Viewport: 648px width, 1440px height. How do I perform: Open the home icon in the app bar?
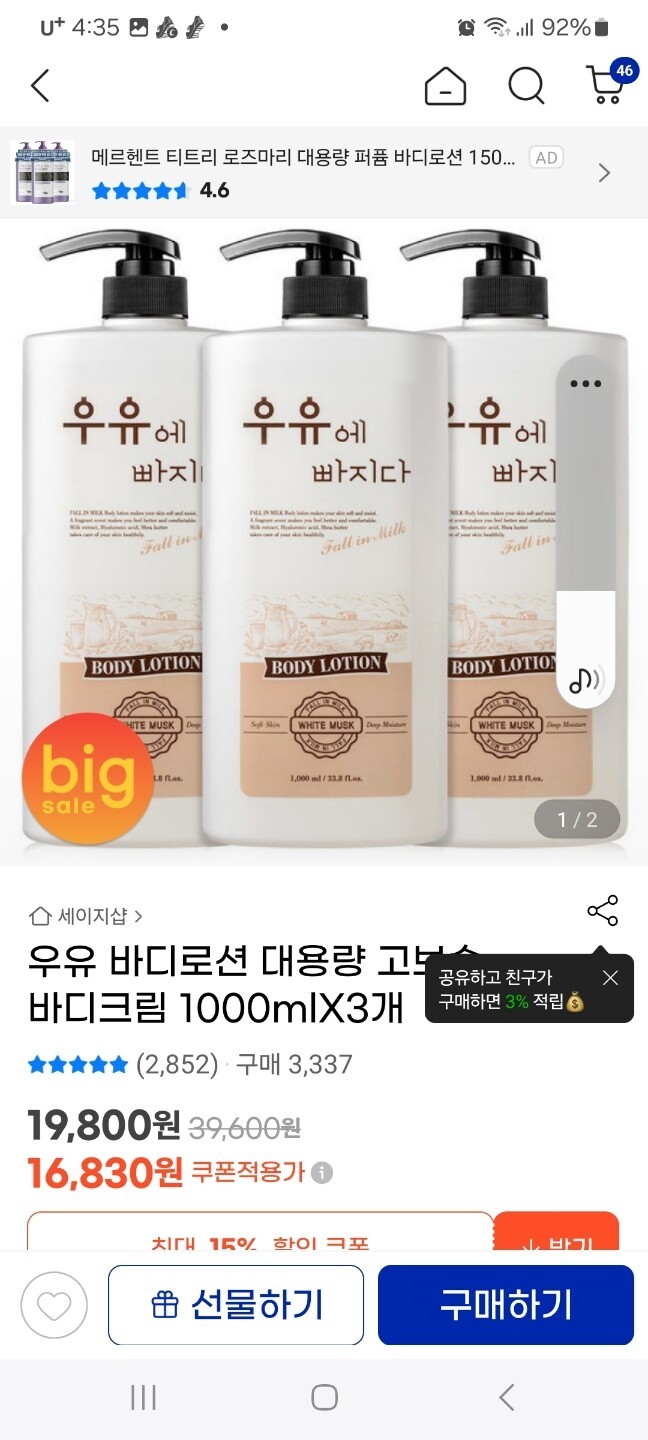point(445,87)
